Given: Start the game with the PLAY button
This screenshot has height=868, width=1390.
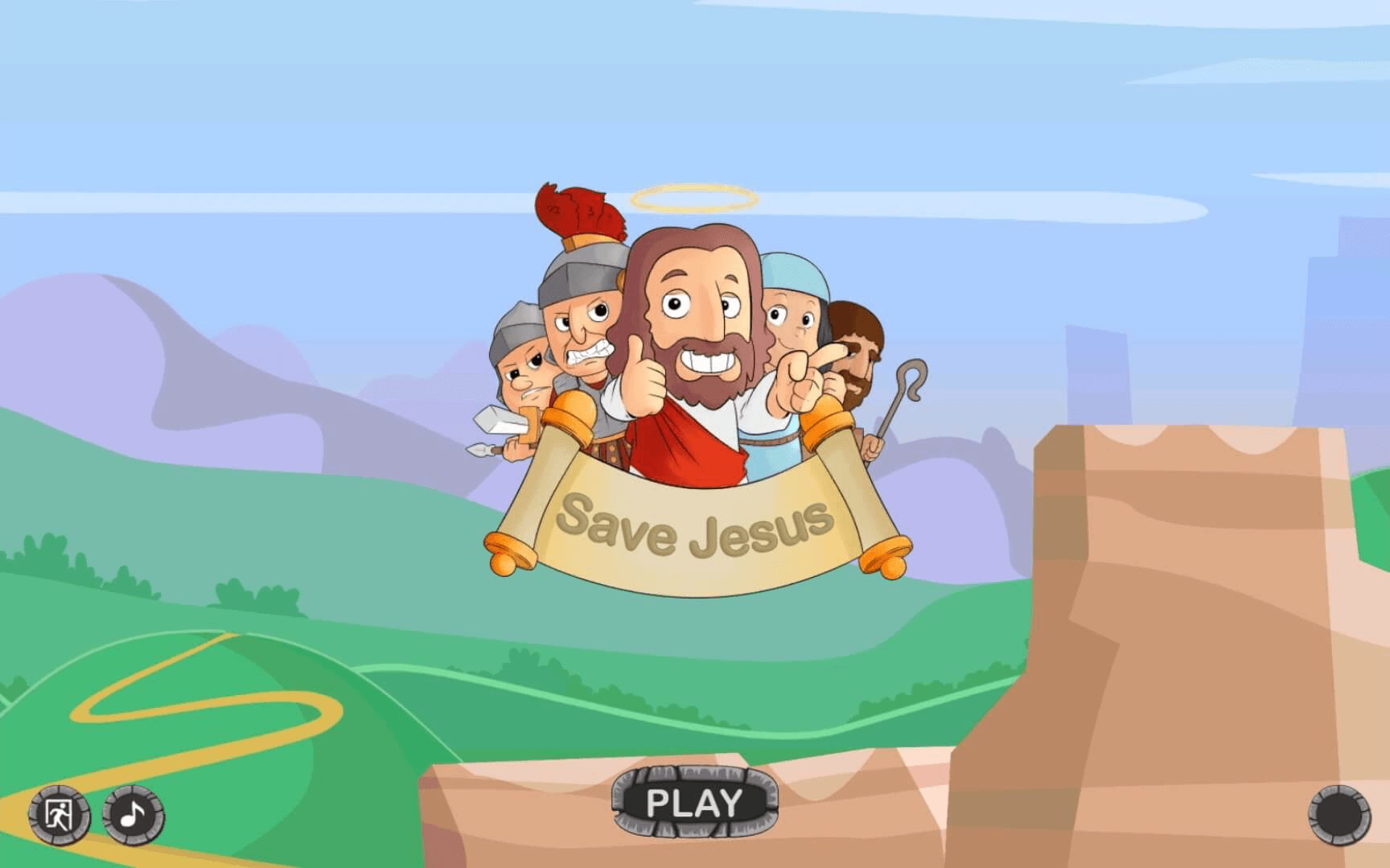Looking at the screenshot, I should pyautogui.click(x=694, y=803).
